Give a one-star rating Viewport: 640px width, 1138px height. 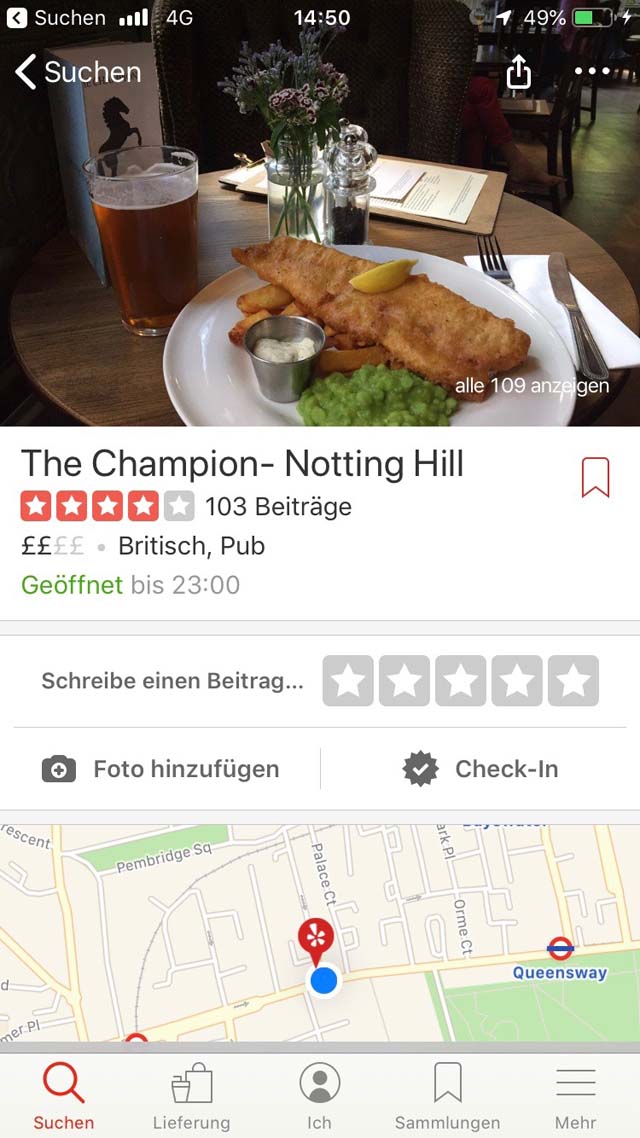click(348, 681)
